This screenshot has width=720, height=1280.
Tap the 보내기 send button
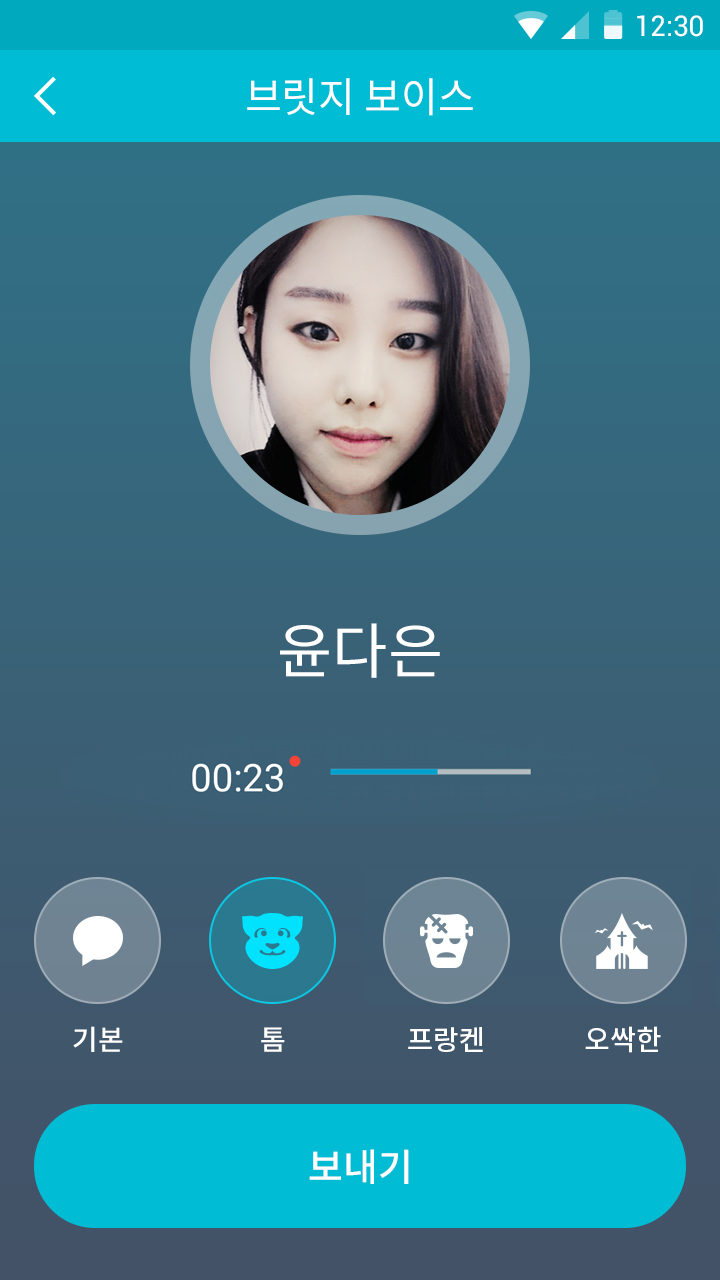tap(360, 1166)
